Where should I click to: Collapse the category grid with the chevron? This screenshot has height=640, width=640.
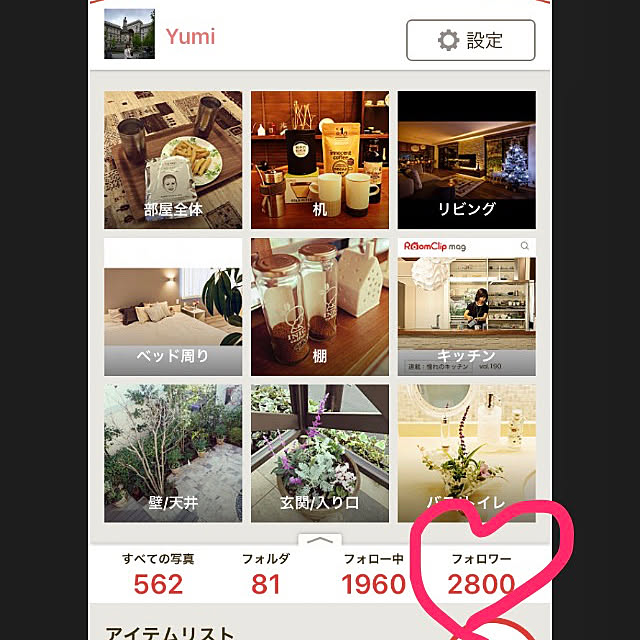coord(319,540)
